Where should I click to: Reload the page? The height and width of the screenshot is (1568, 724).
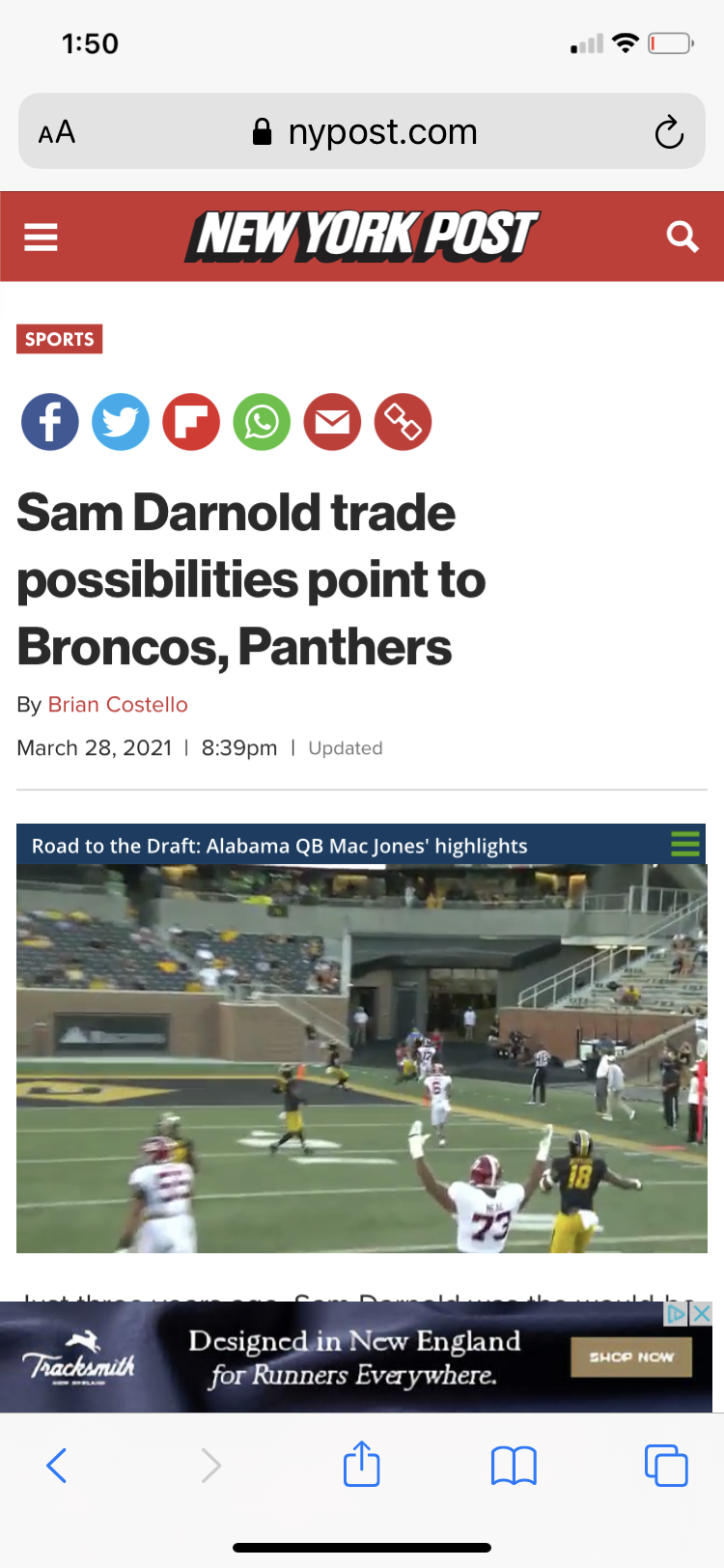[x=669, y=131]
